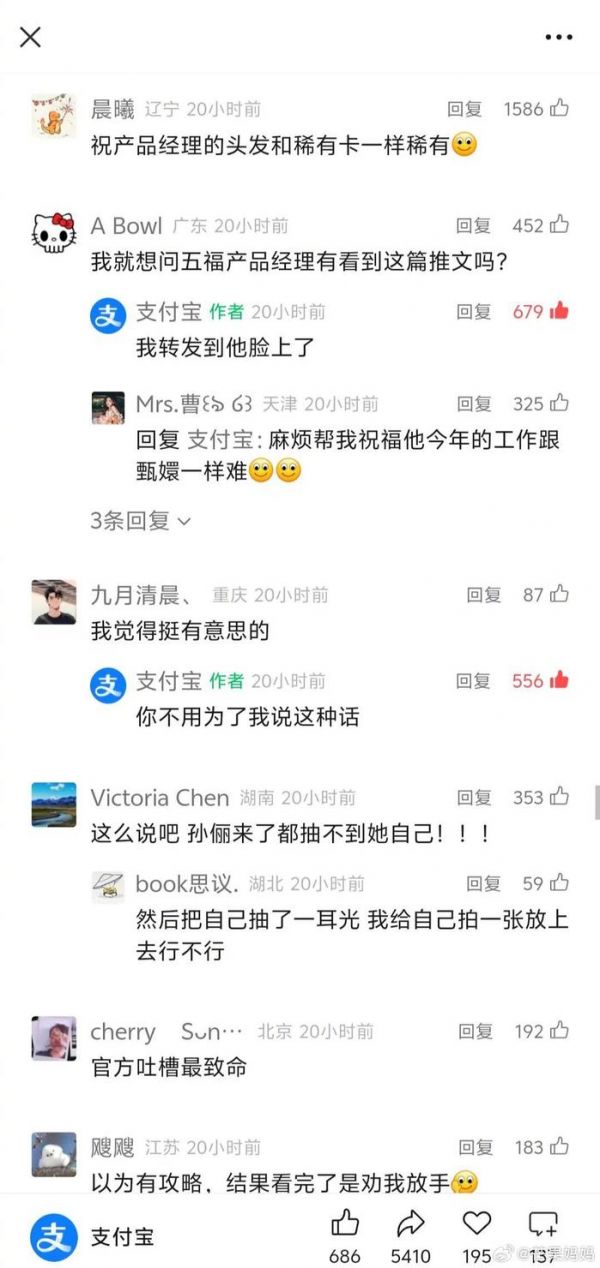
Task: Share this post
Action: (411, 1223)
